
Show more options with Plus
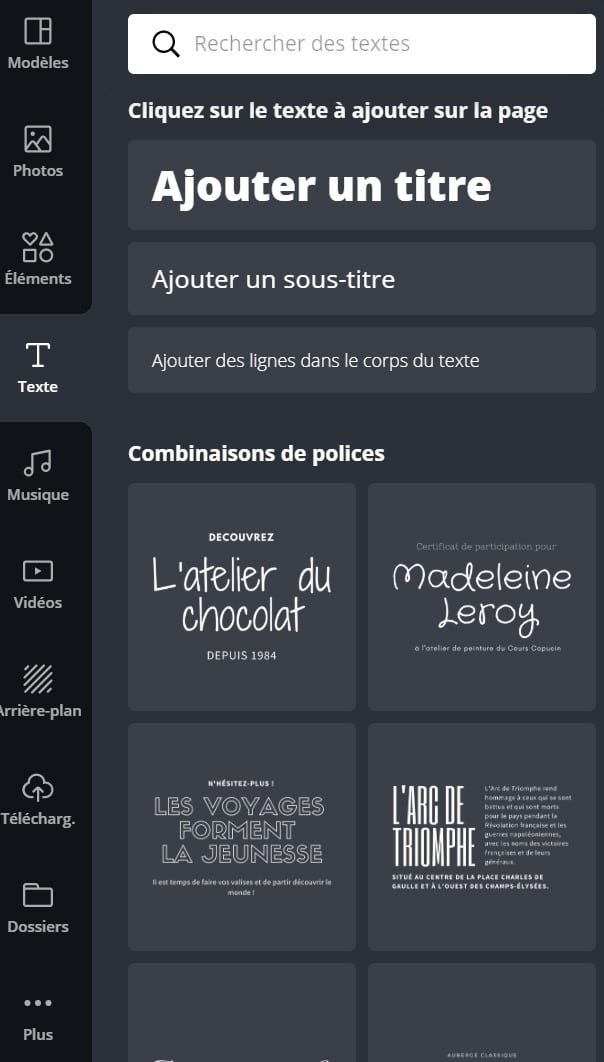tap(38, 1016)
